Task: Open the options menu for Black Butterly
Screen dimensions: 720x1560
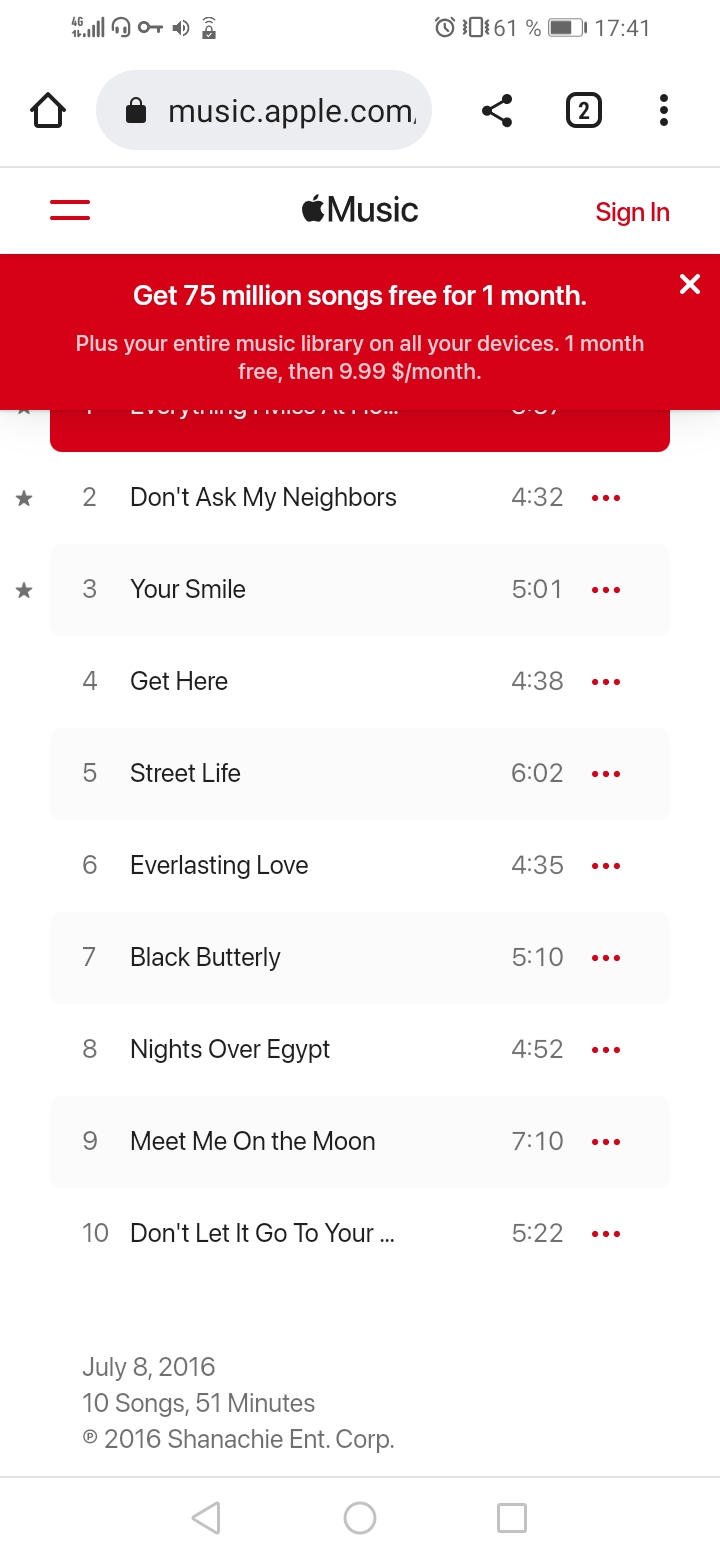Action: pyautogui.click(x=606, y=958)
